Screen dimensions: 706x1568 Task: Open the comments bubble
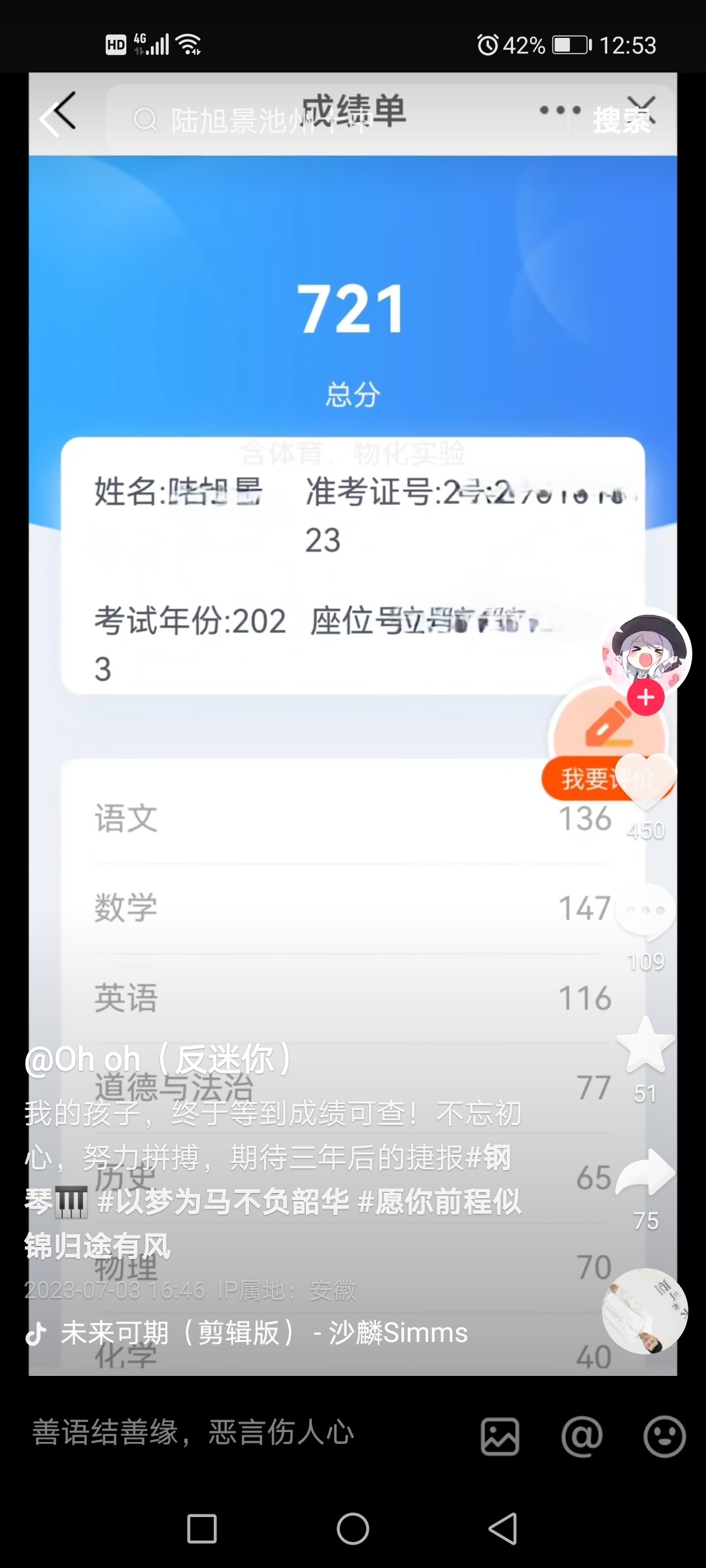646,911
